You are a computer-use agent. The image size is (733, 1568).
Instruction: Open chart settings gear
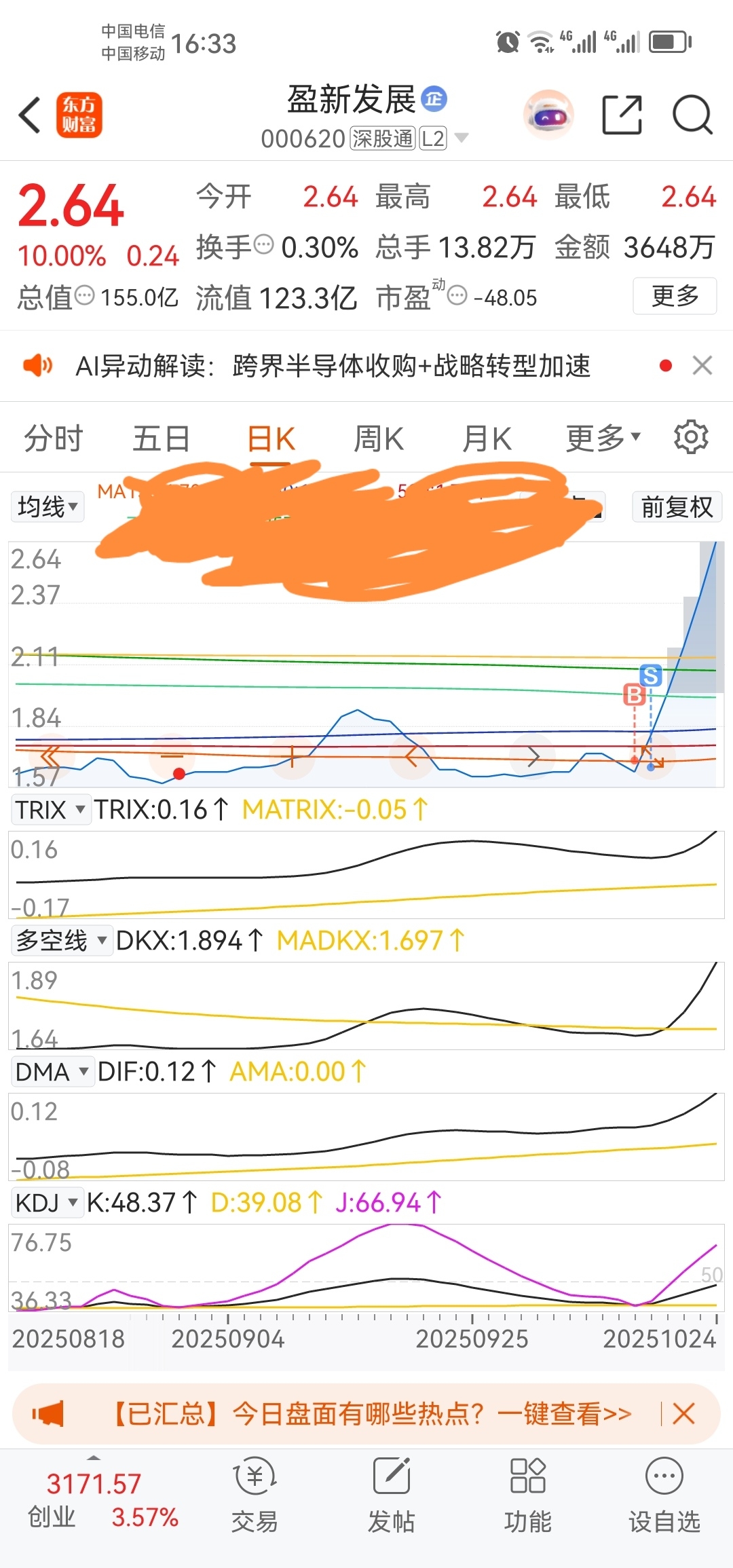coord(691,437)
